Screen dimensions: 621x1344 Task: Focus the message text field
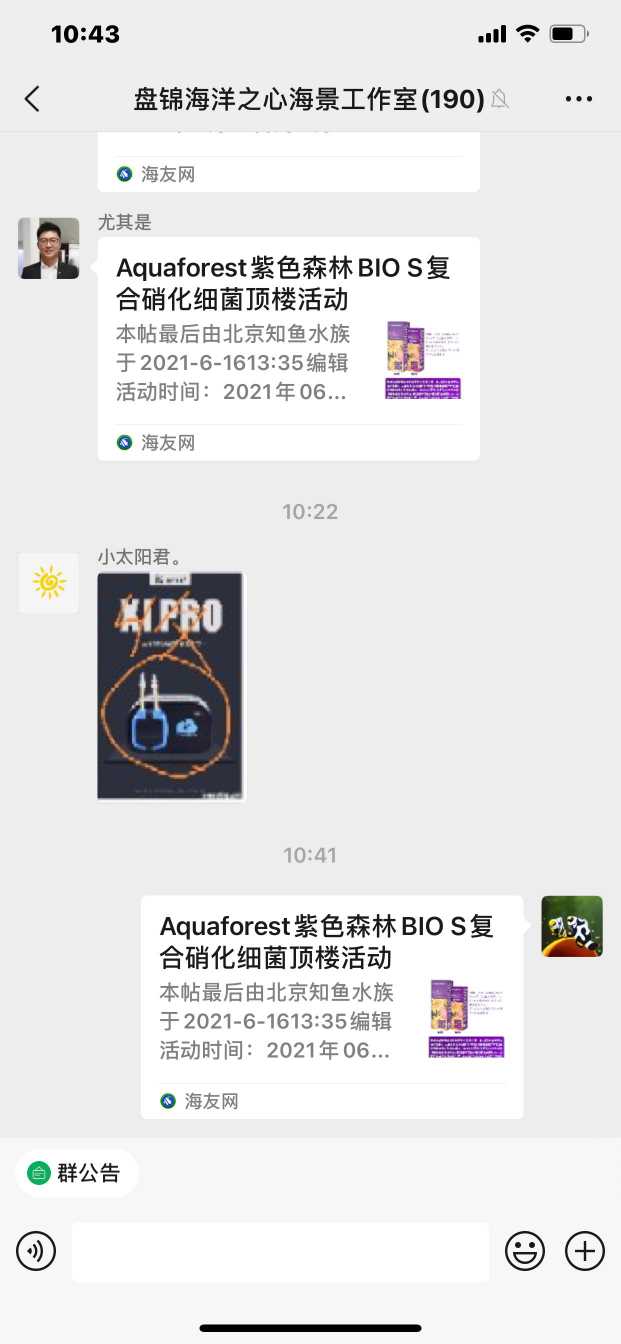tap(280, 1251)
